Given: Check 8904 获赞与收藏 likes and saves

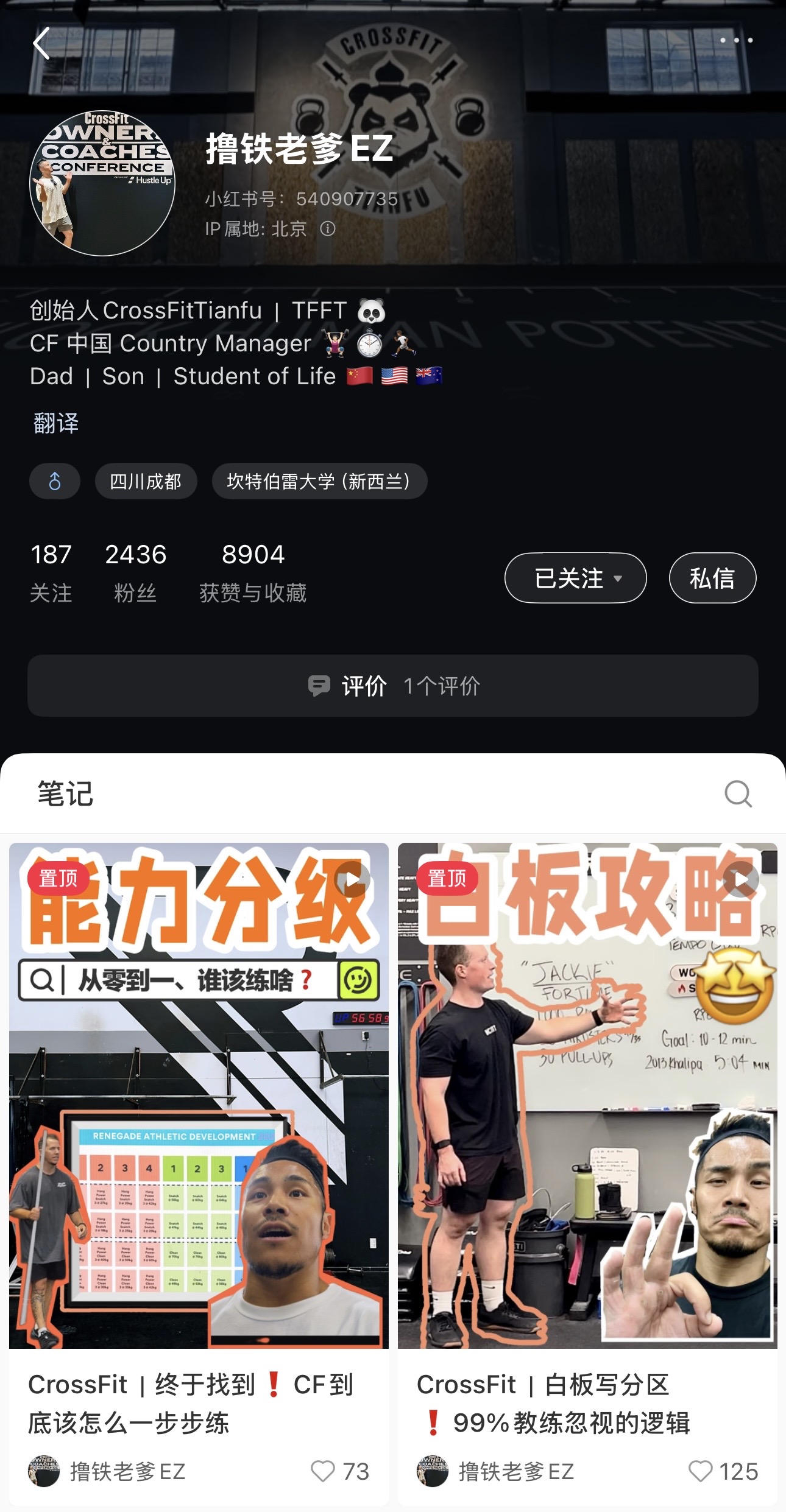Looking at the screenshot, I should (x=253, y=571).
